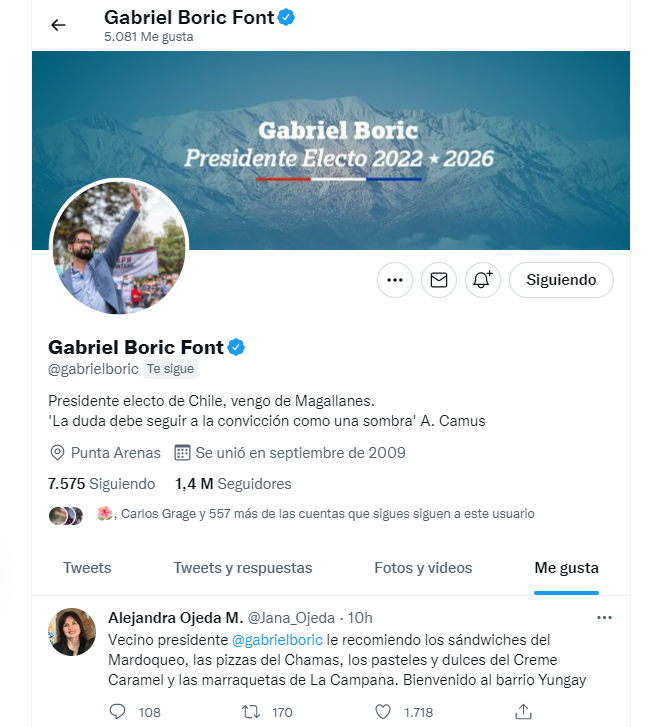
Task: Go back using the arrow icon
Action: point(58,26)
